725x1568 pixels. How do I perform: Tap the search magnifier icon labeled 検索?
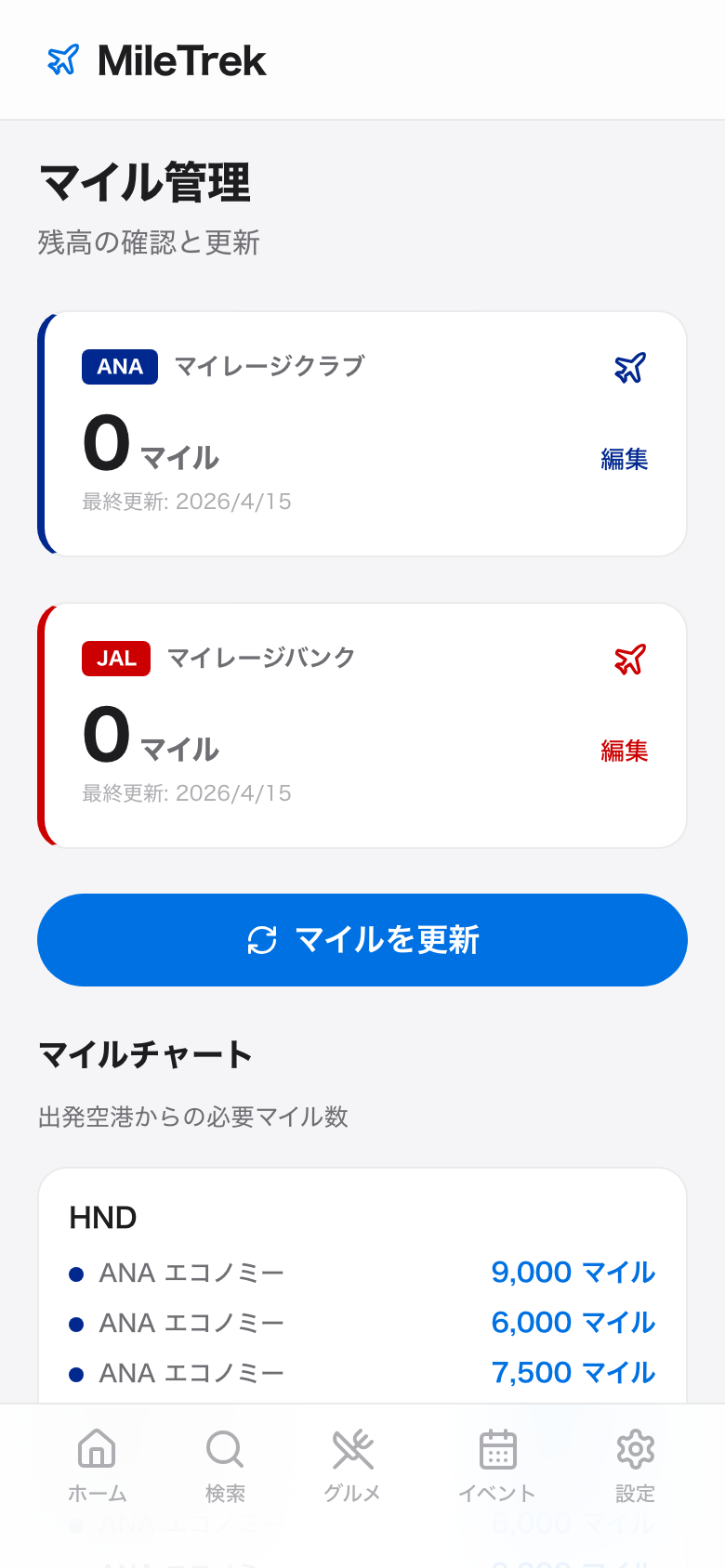224,1447
